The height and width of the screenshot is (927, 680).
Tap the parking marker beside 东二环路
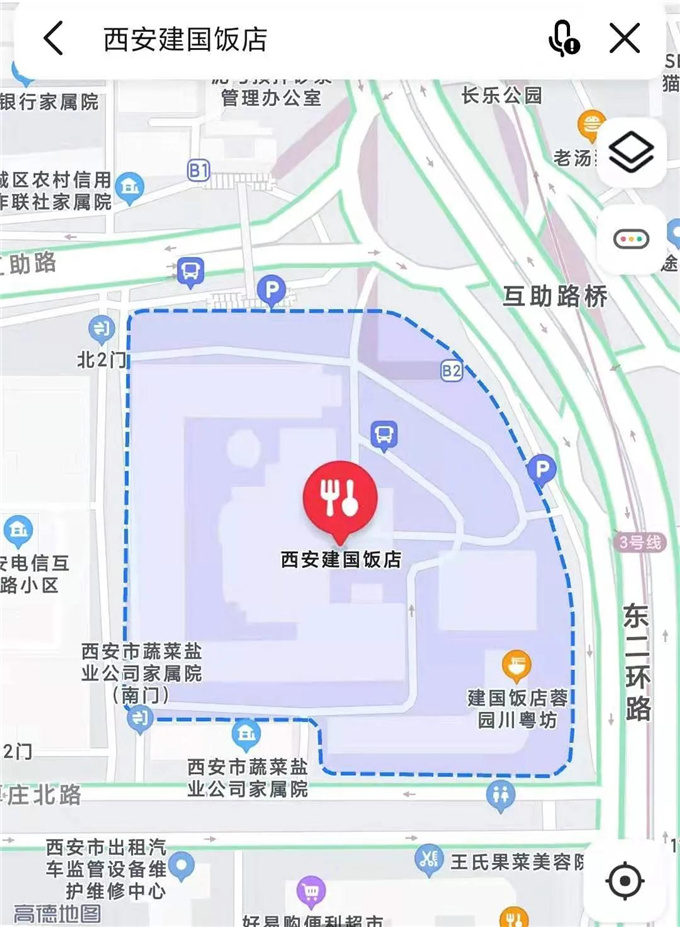541,467
